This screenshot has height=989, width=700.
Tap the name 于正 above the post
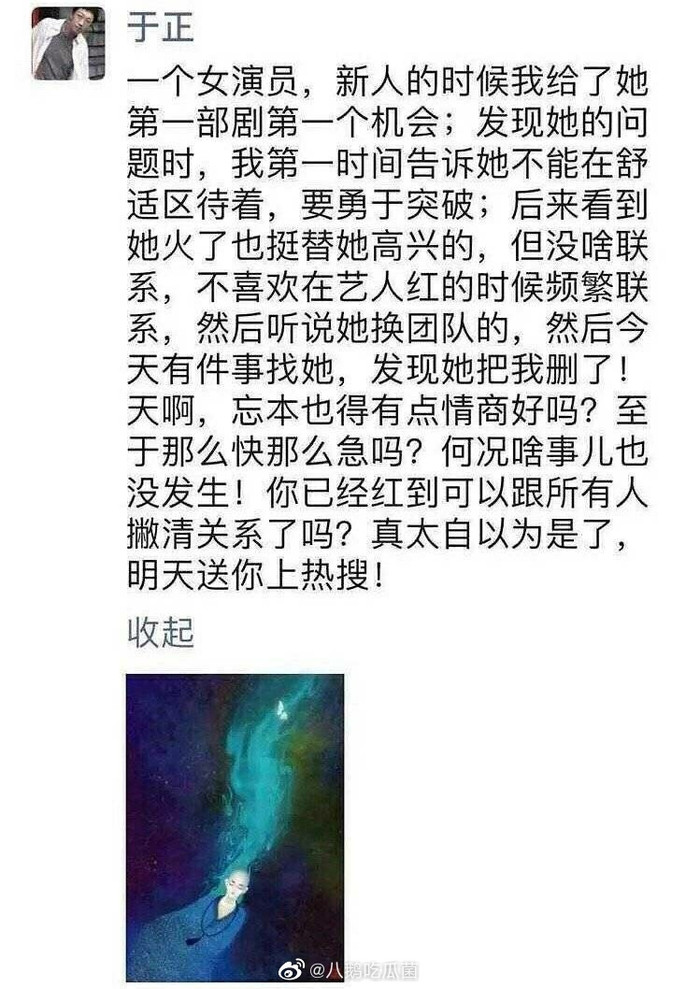coord(160,28)
